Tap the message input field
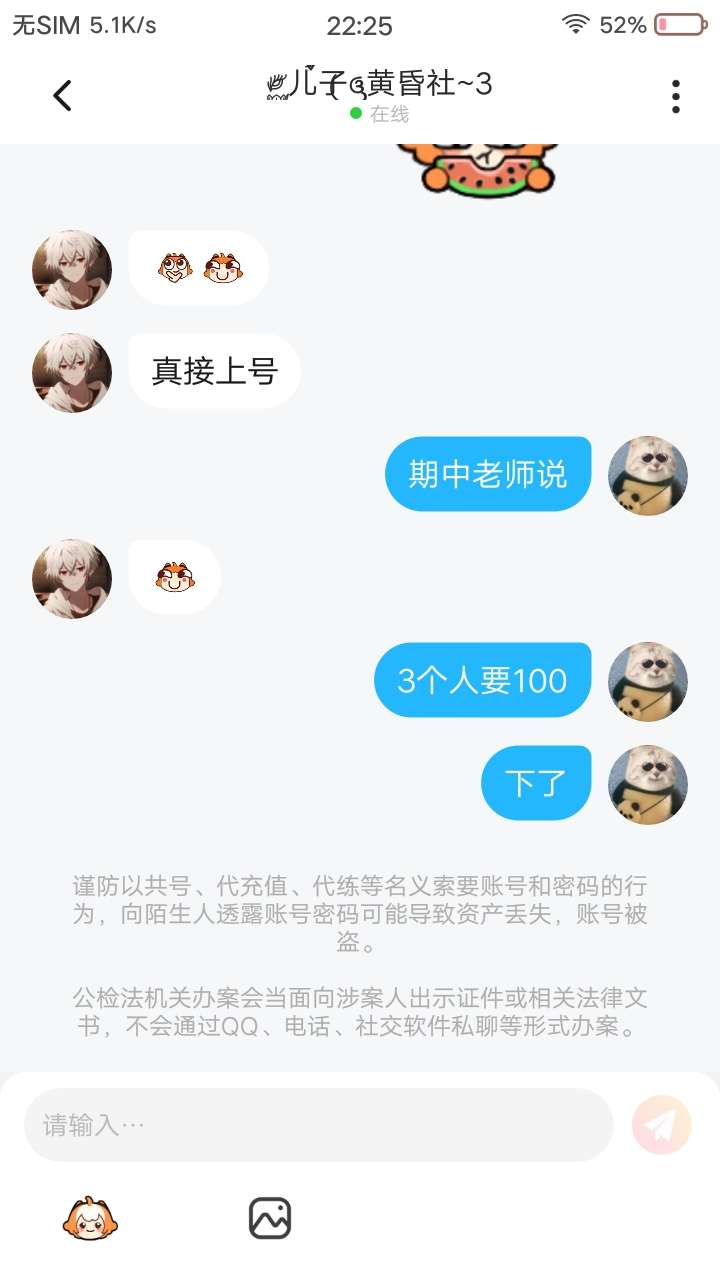 tap(318, 1125)
